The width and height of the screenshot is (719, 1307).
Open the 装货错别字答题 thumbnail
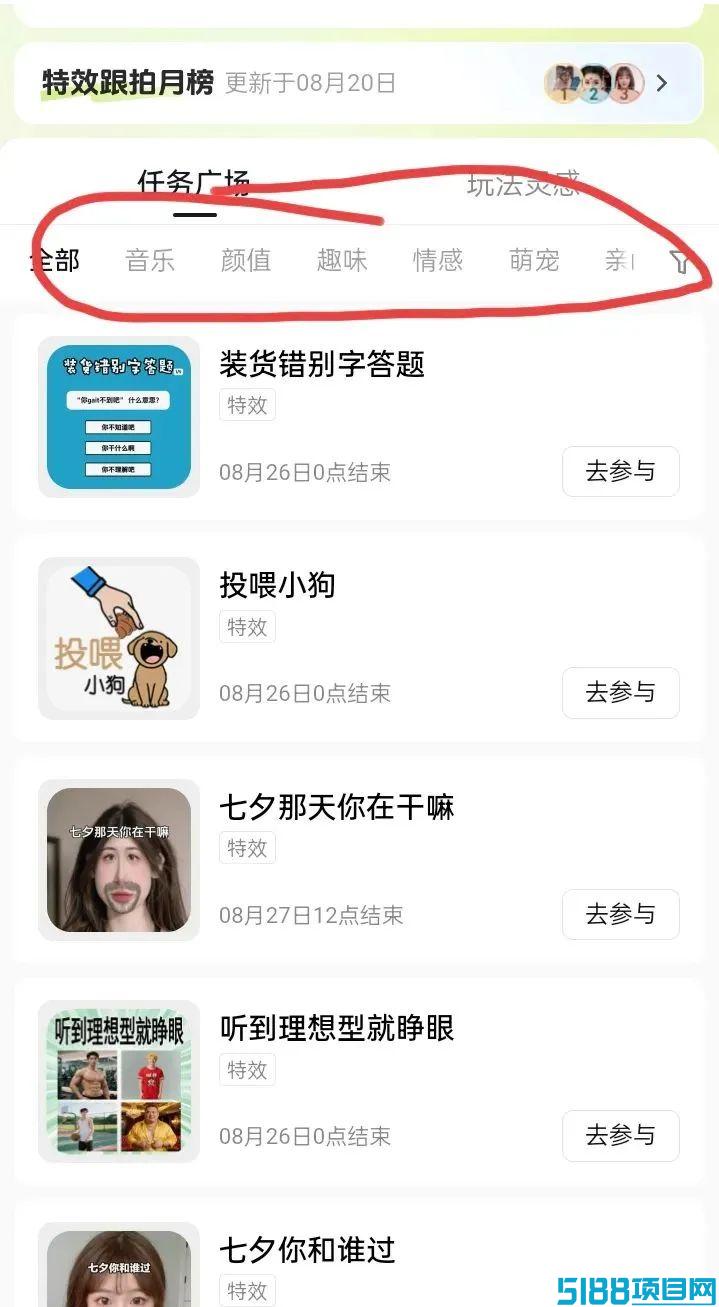pos(119,417)
